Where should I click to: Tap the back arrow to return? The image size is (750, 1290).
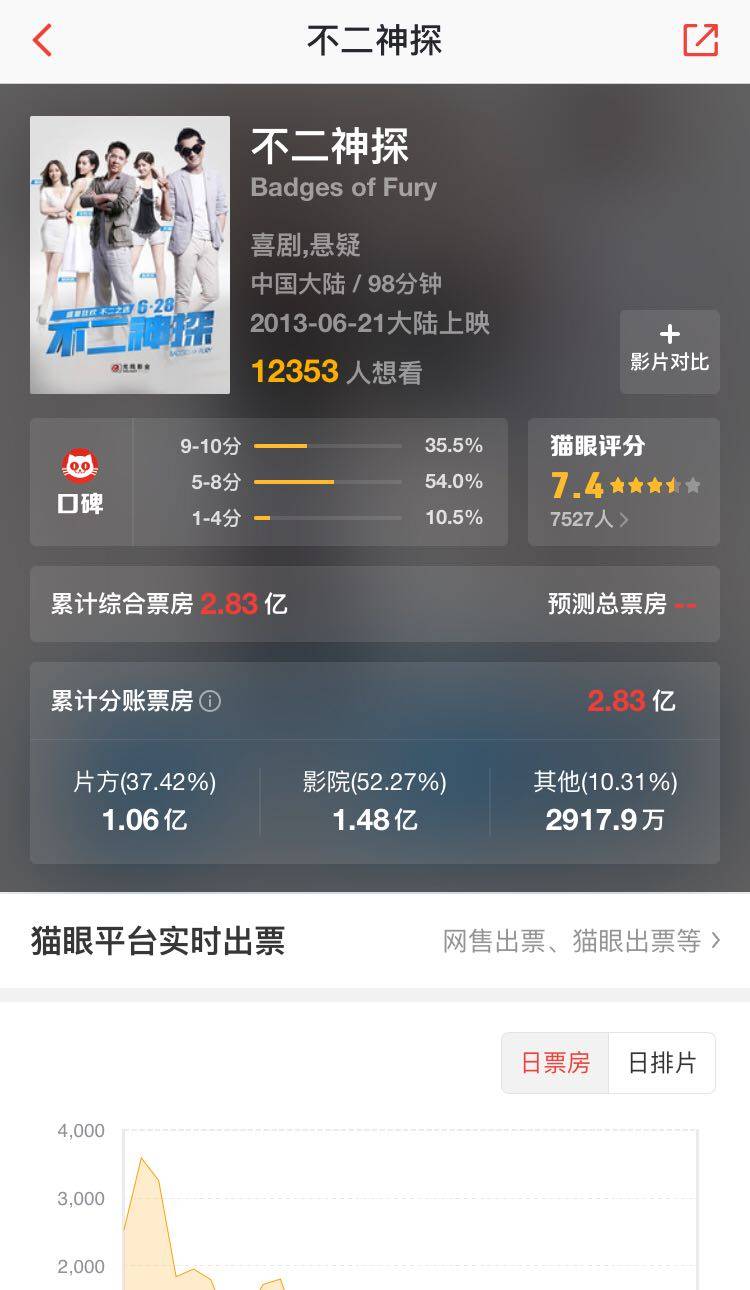[40, 40]
